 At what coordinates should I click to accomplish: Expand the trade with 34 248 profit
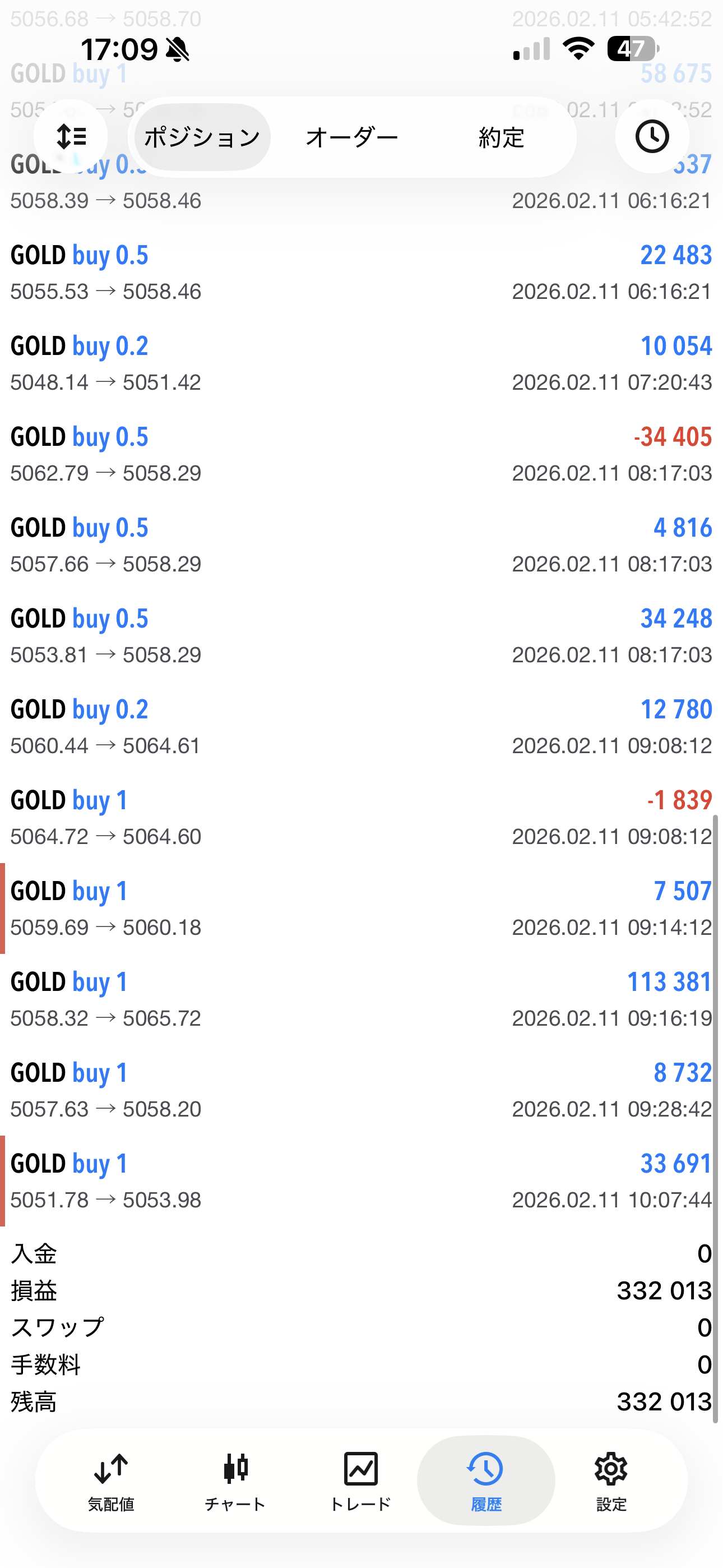361,636
